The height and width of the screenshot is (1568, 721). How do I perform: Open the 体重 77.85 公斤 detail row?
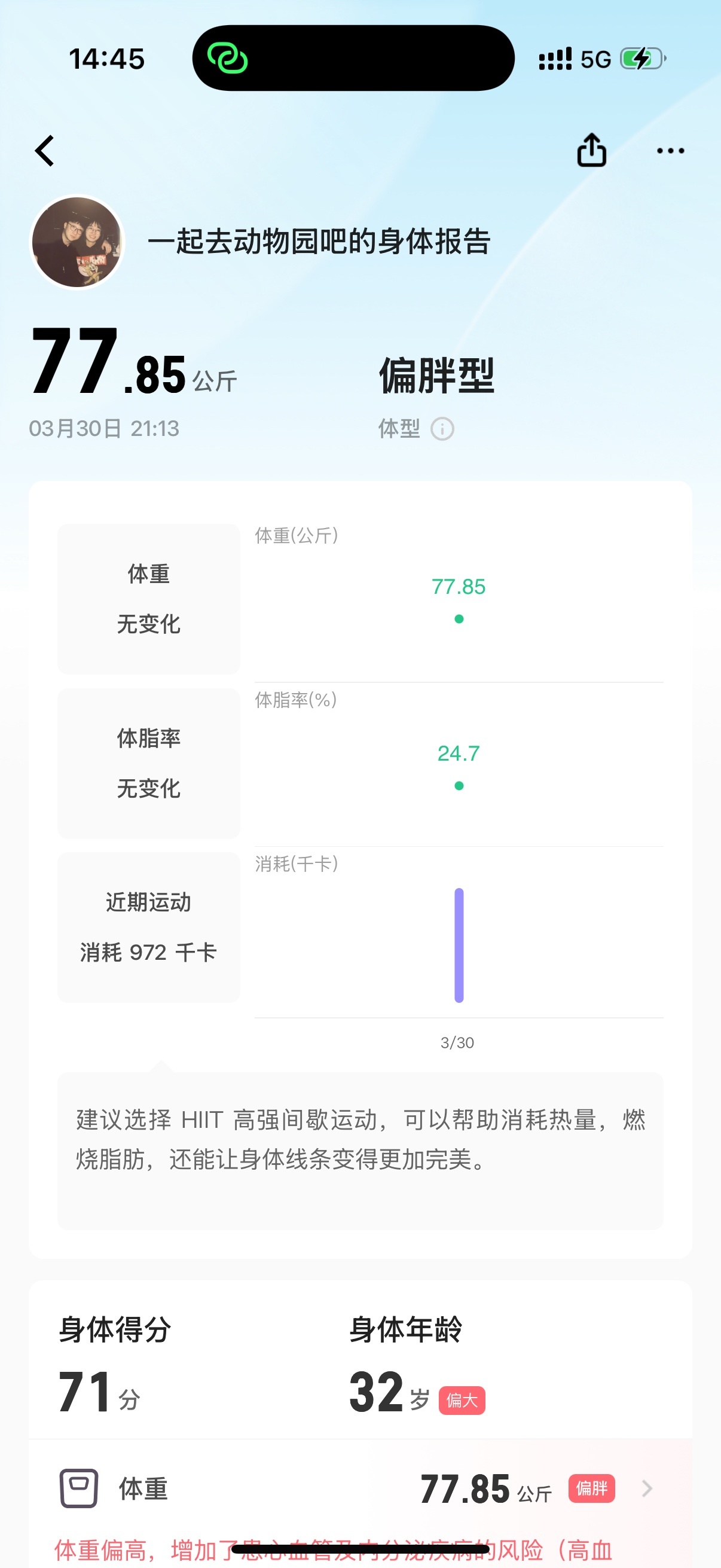tap(360, 1488)
